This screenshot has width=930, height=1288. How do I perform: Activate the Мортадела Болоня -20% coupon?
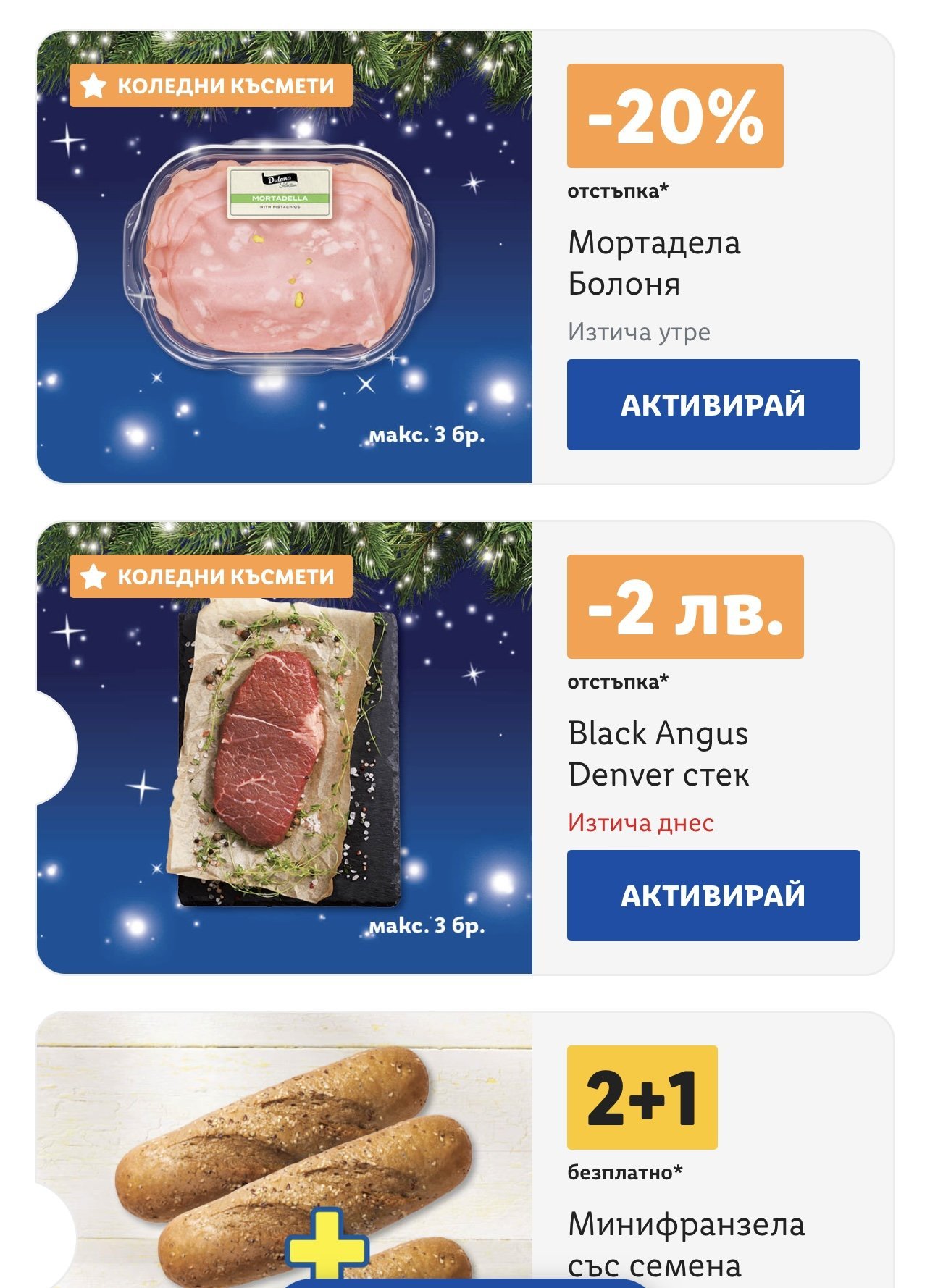[x=713, y=405]
